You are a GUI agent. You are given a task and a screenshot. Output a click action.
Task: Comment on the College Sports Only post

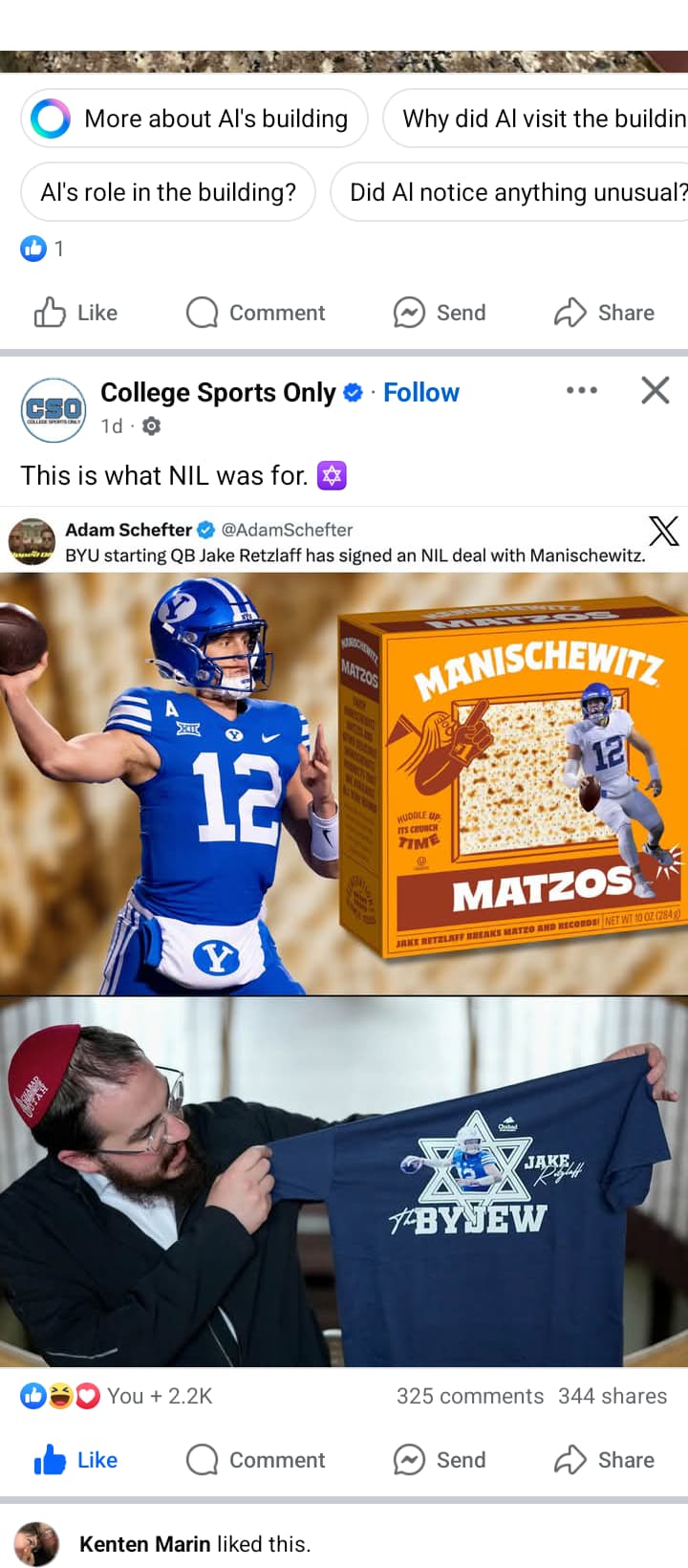(x=255, y=1460)
